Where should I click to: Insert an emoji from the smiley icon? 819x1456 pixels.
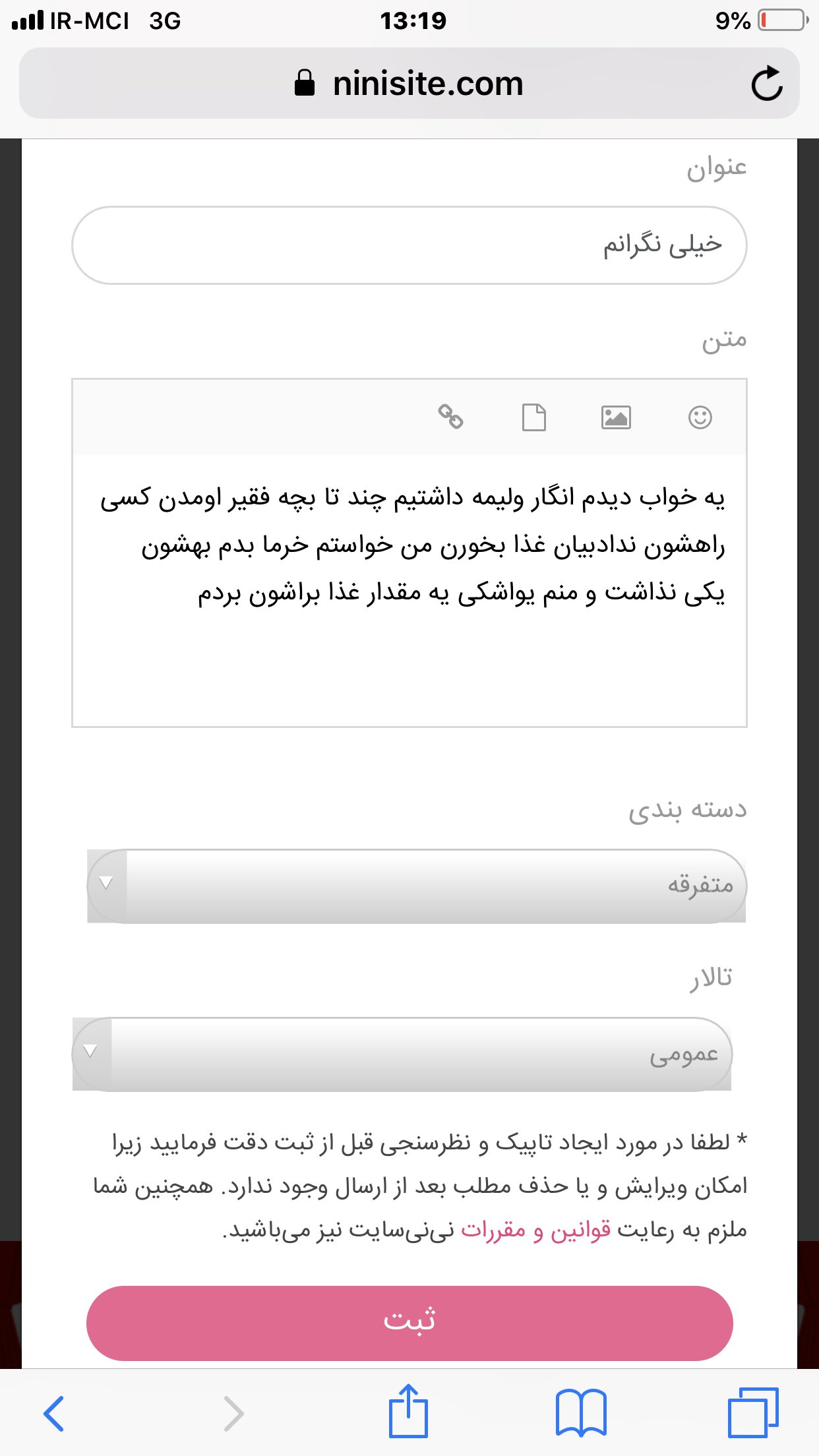point(700,417)
